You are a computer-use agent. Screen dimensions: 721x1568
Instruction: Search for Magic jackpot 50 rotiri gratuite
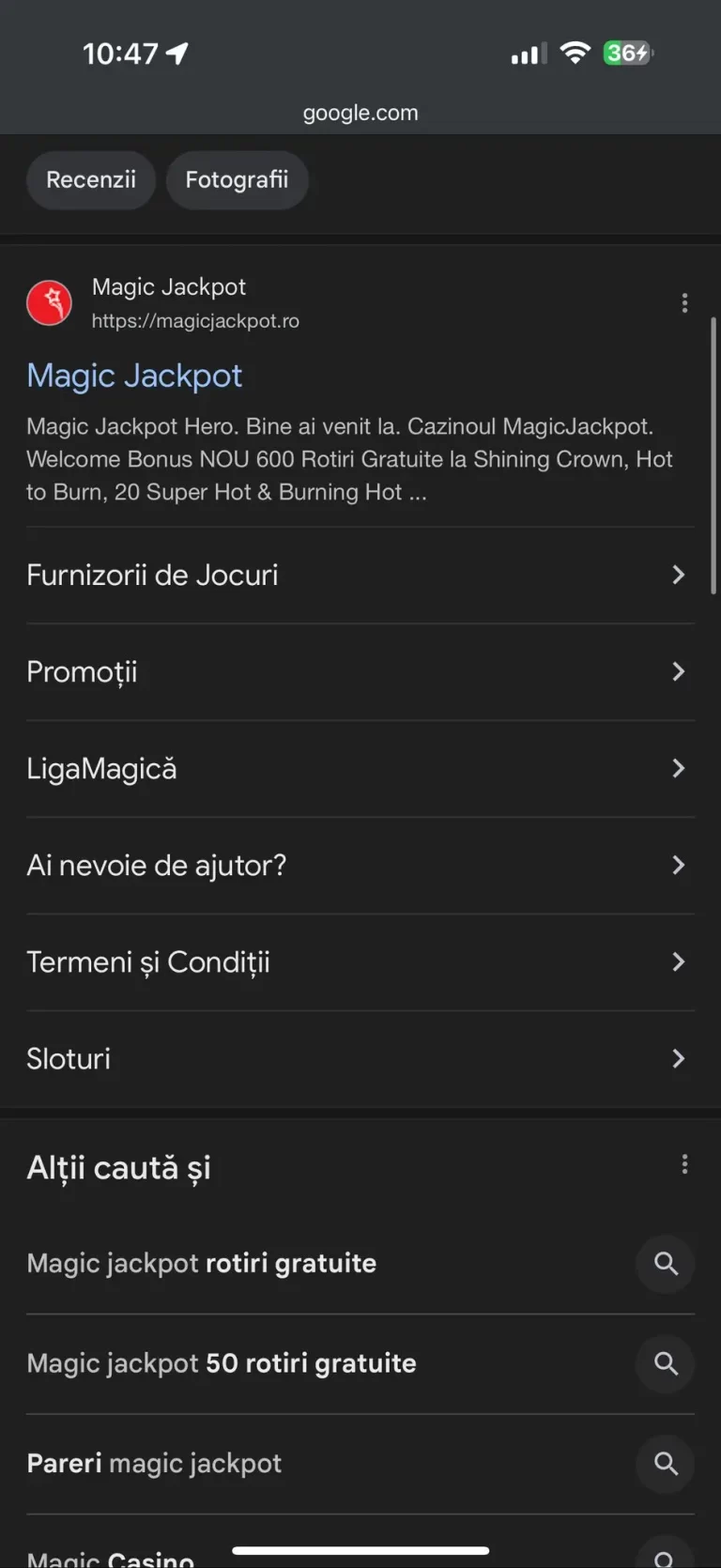pyautogui.click(x=360, y=1363)
